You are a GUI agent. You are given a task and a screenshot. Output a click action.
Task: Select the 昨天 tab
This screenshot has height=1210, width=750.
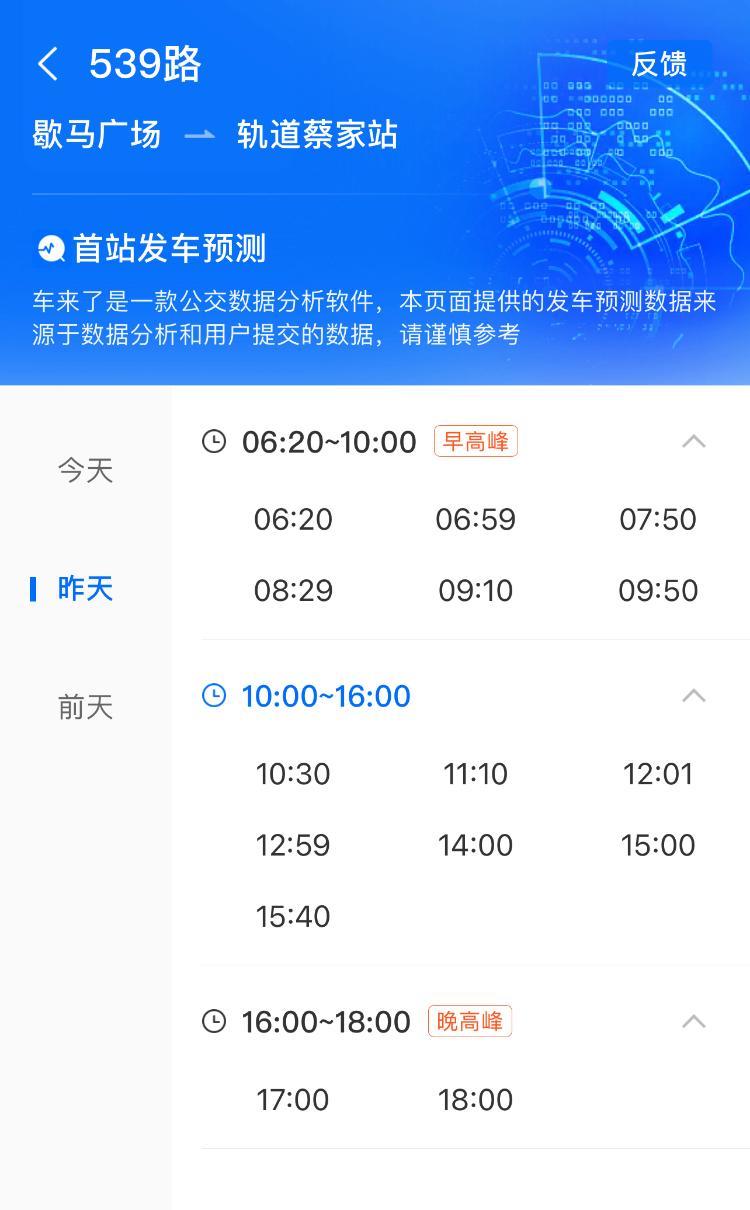click(86, 589)
